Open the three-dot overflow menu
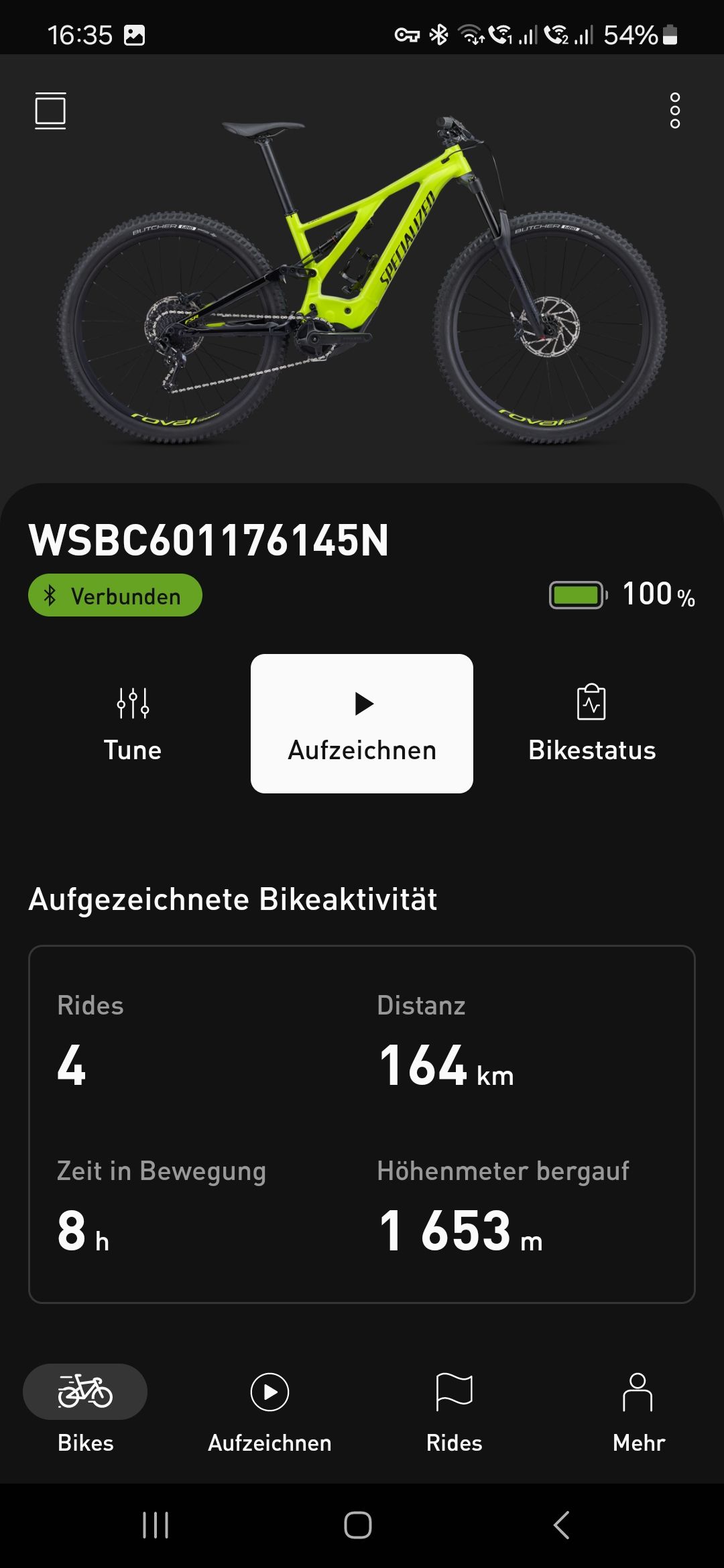 click(x=675, y=111)
